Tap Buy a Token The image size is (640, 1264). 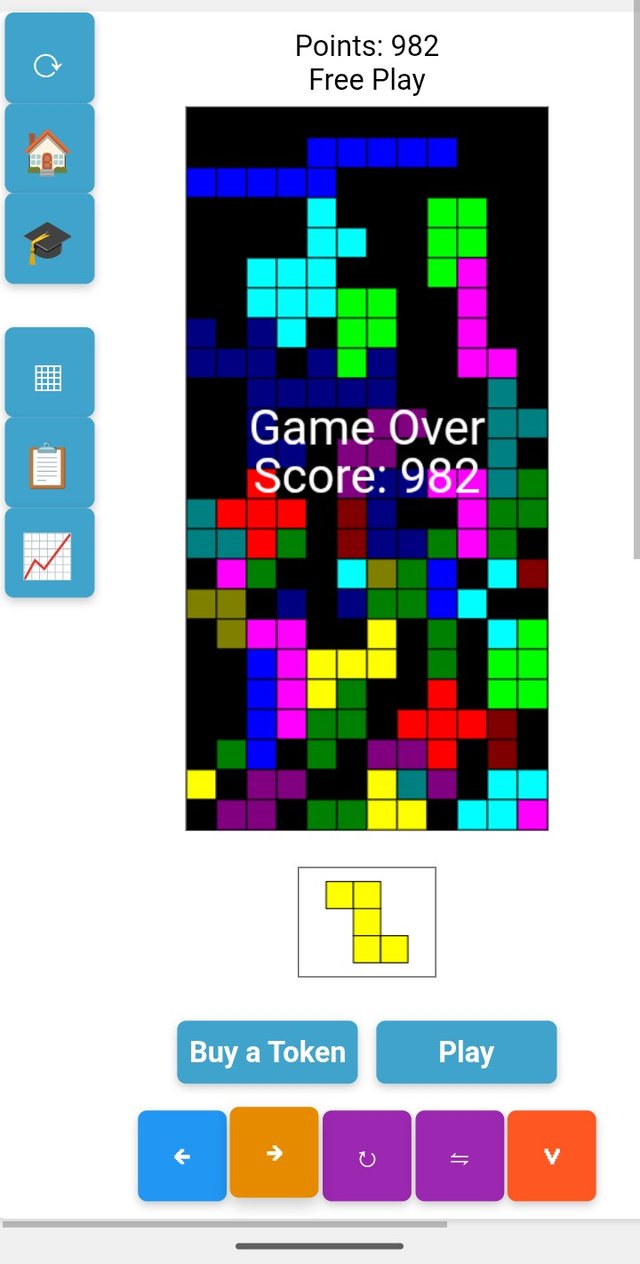(x=267, y=1052)
